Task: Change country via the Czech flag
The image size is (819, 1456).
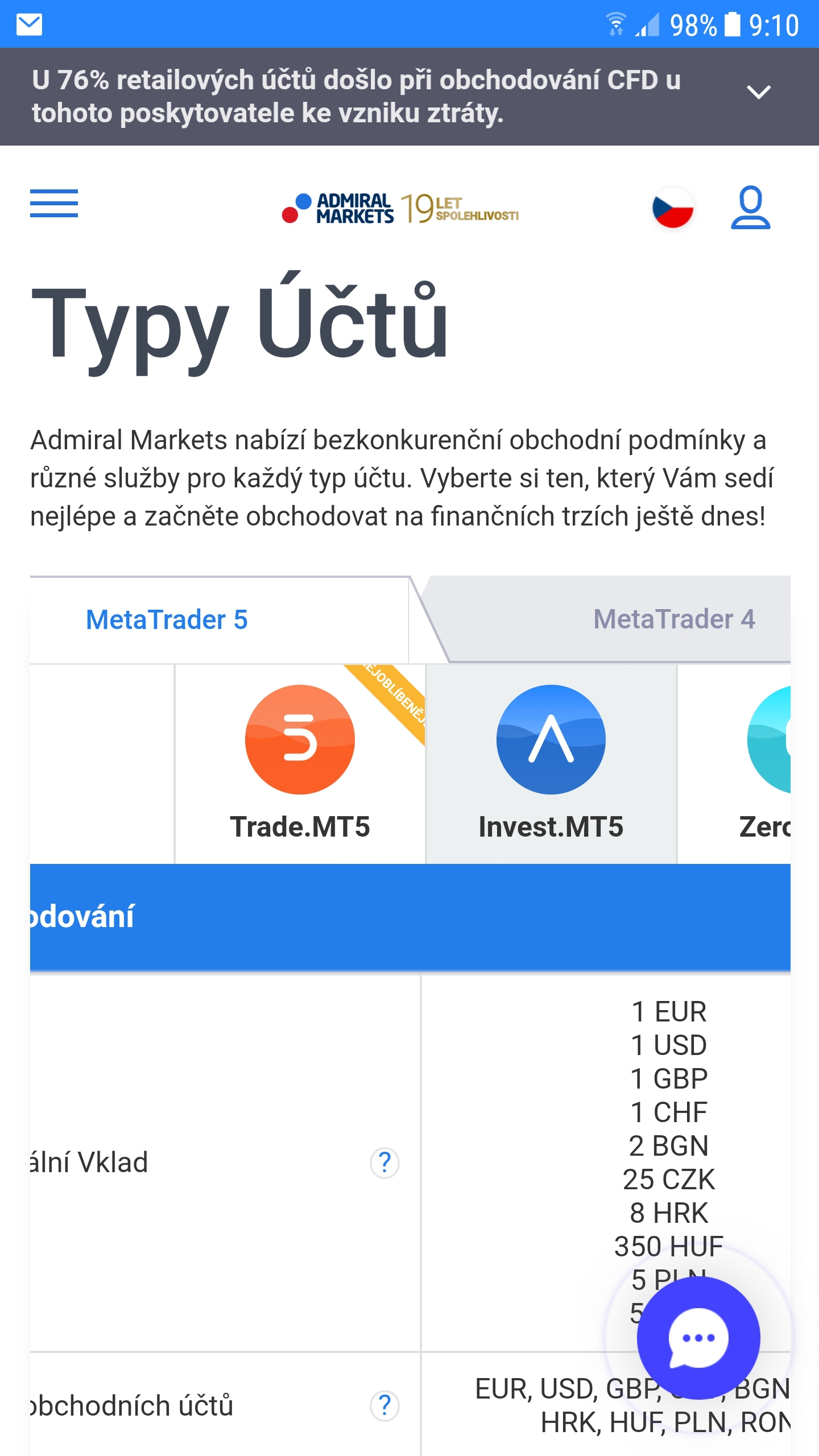Action: pos(672,208)
